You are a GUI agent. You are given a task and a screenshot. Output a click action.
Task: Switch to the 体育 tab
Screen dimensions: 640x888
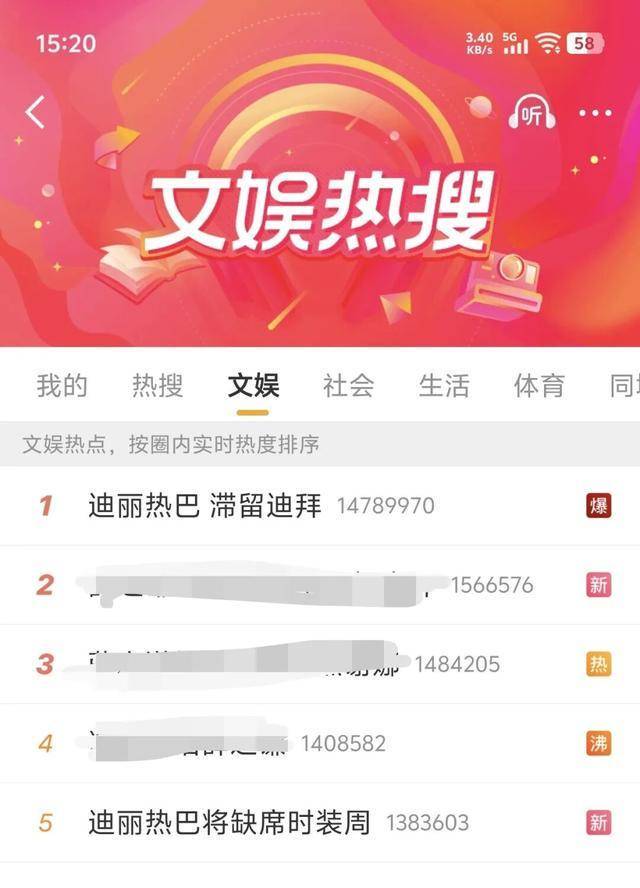click(x=539, y=386)
